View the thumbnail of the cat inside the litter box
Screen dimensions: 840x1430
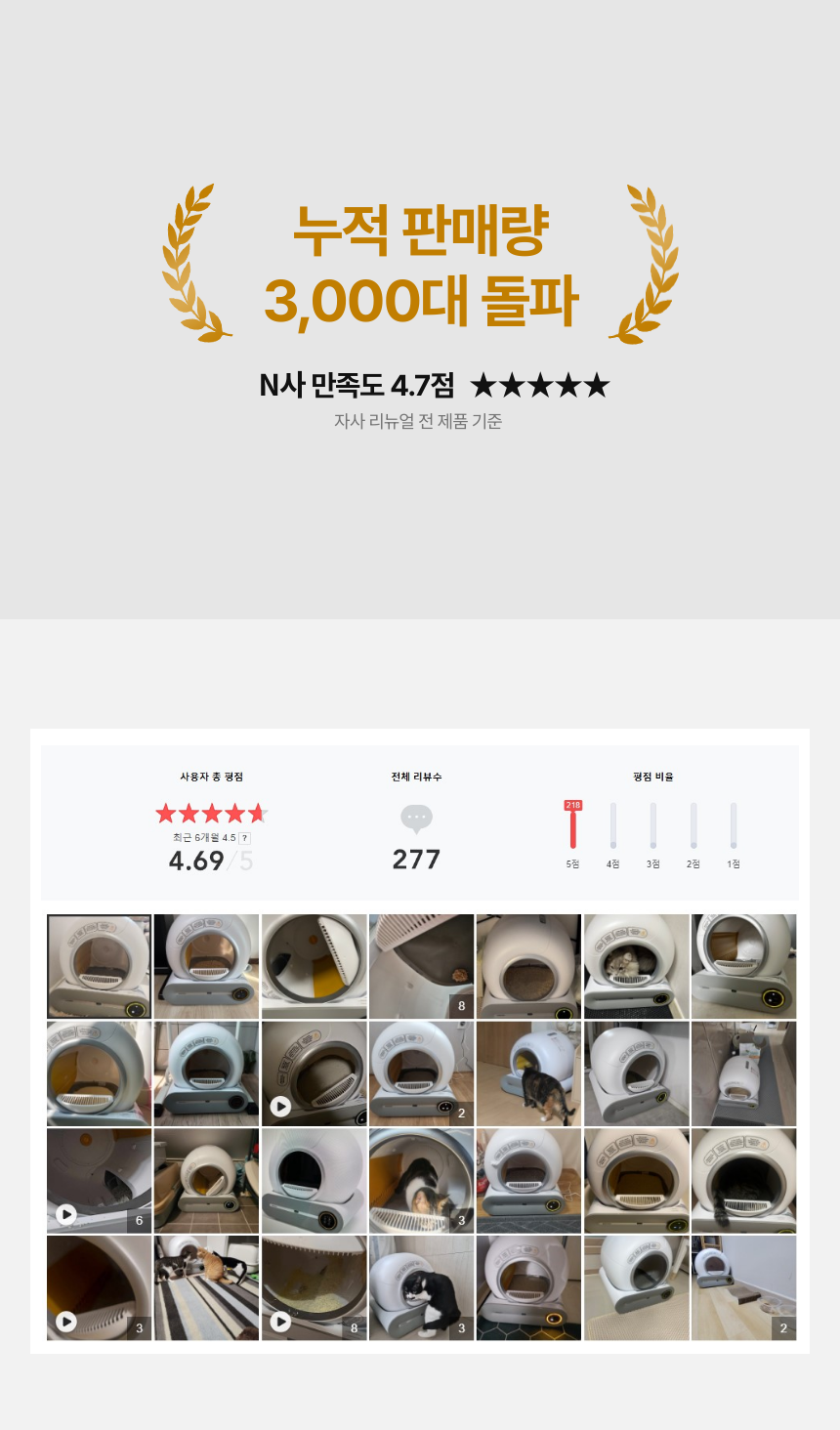tap(636, 967)
